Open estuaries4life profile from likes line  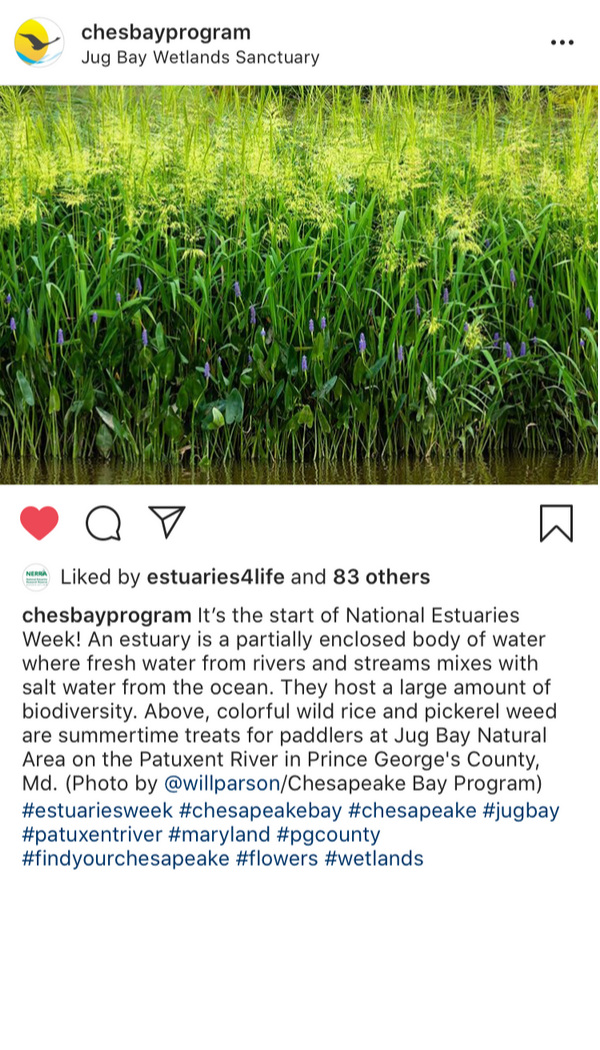coord(216,577)
